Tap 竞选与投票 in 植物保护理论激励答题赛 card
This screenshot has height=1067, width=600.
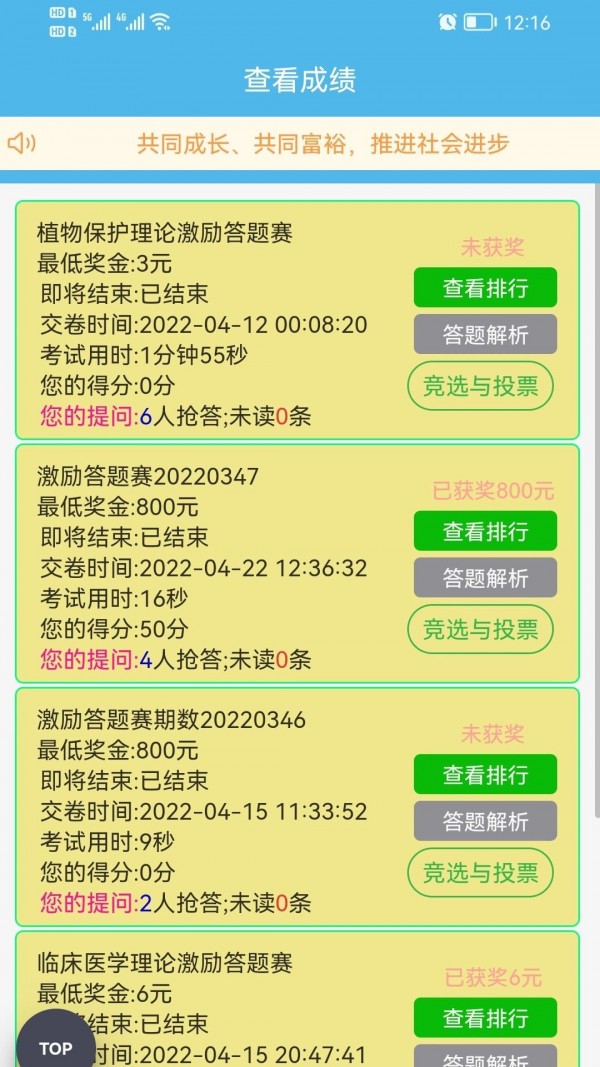480,386
